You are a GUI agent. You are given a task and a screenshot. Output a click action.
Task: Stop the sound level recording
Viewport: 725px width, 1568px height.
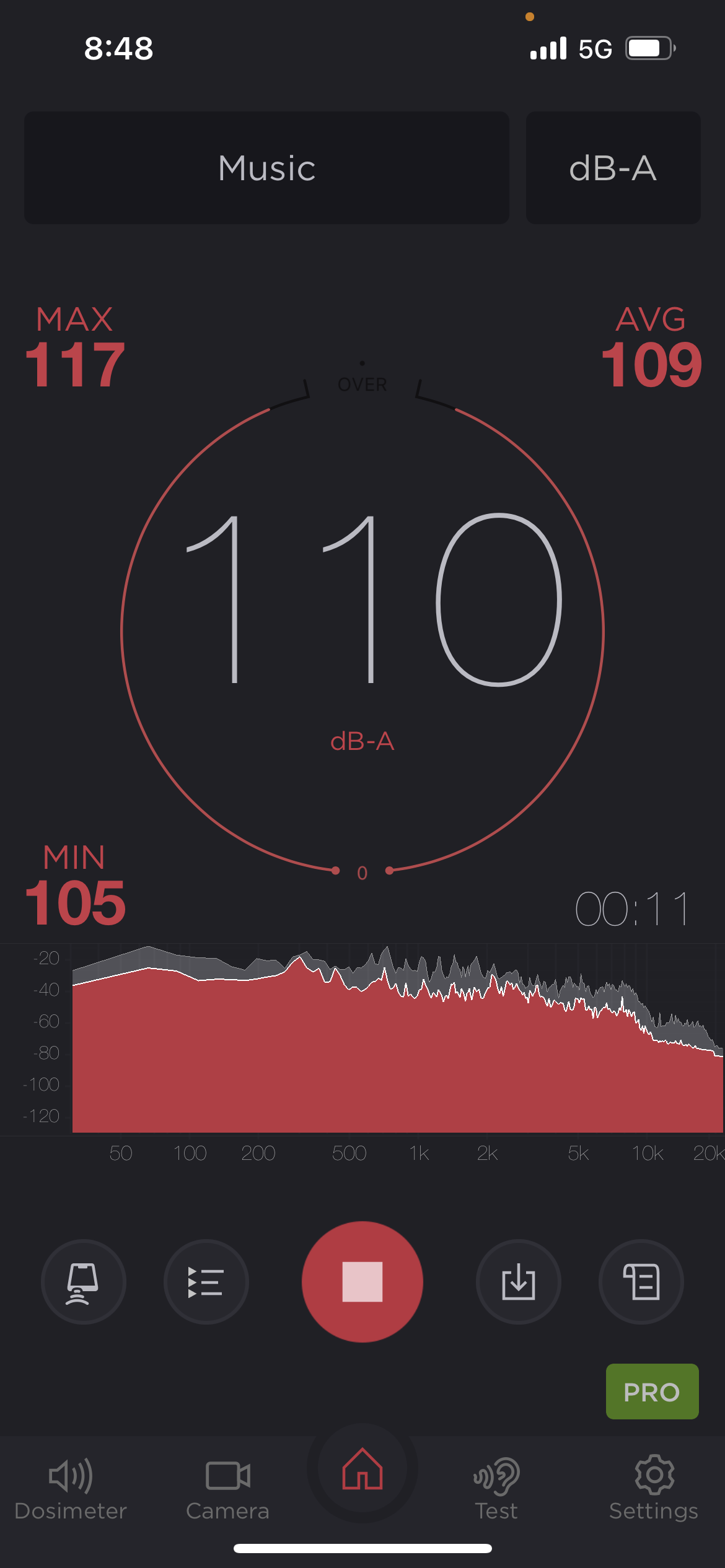click(362, 1282)
